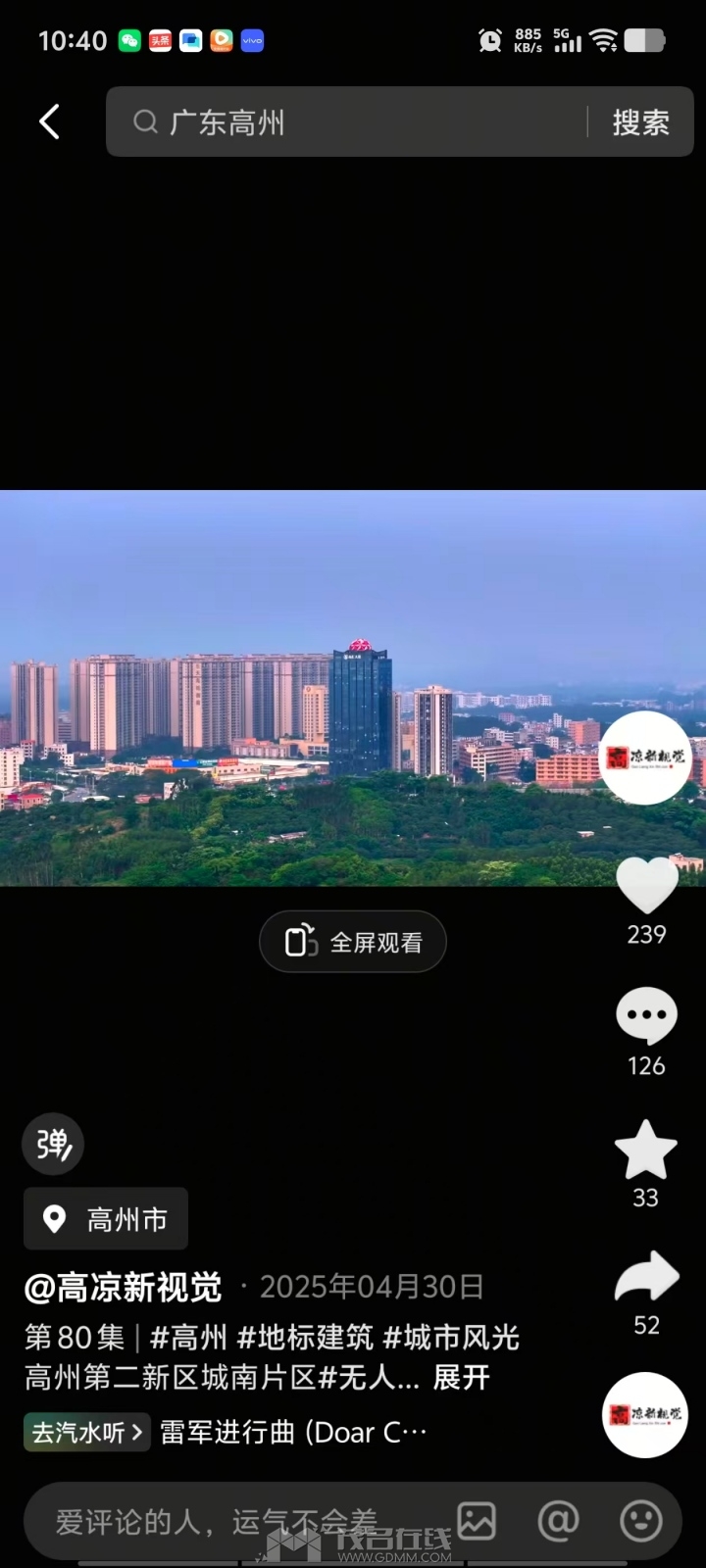This screenshot has width=706, height=1568.
Task: Tap the location pin icon next to 高州市
Action: [x=56, y=1218]
